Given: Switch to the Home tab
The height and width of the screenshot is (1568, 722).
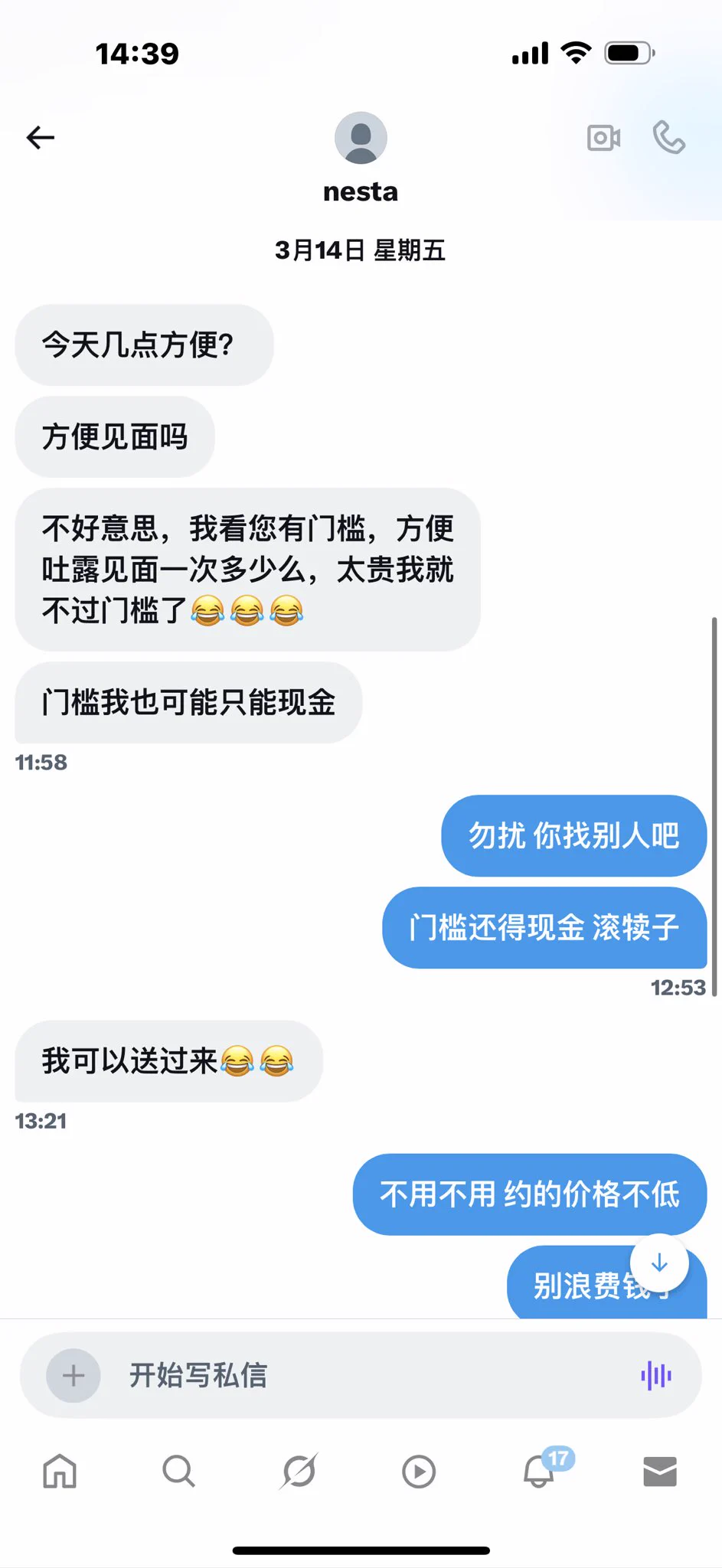Looking at the screenshot, I should (60, 1471).
